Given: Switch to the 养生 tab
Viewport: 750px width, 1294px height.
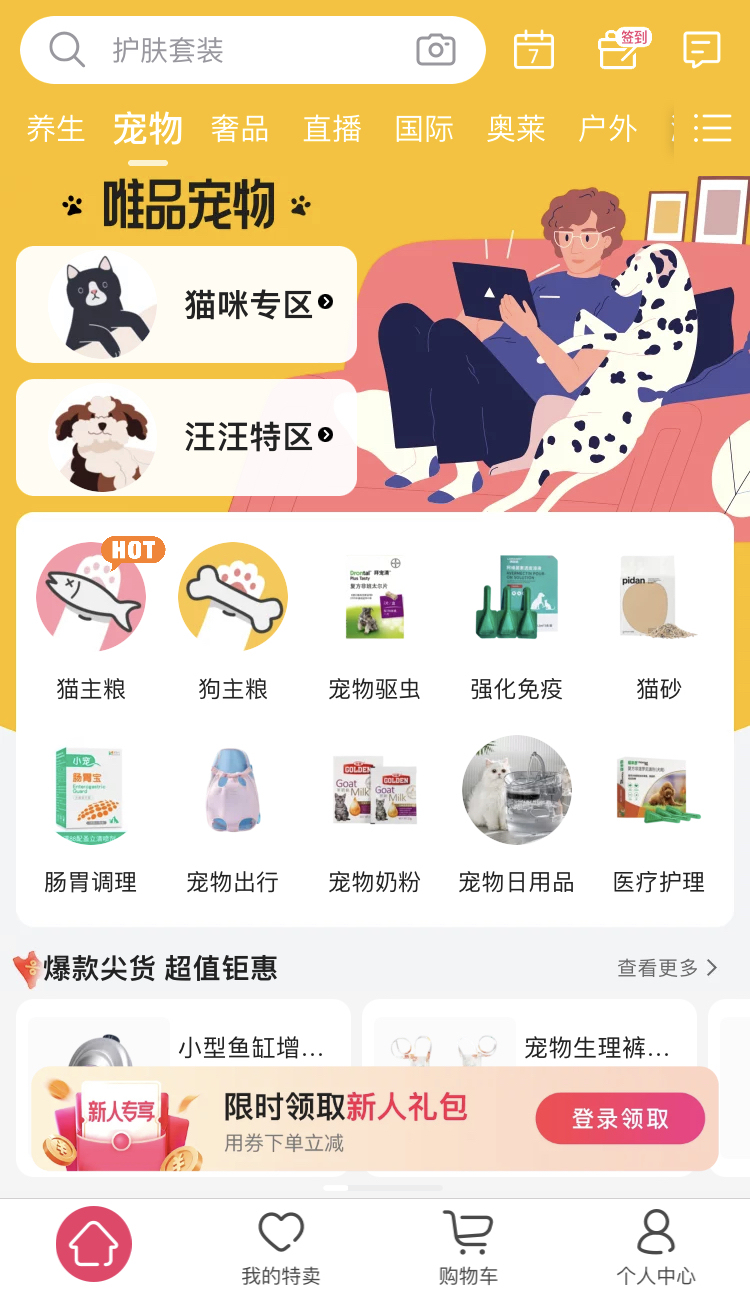Looking at the screenshot, I should click(x=56, y=129).
